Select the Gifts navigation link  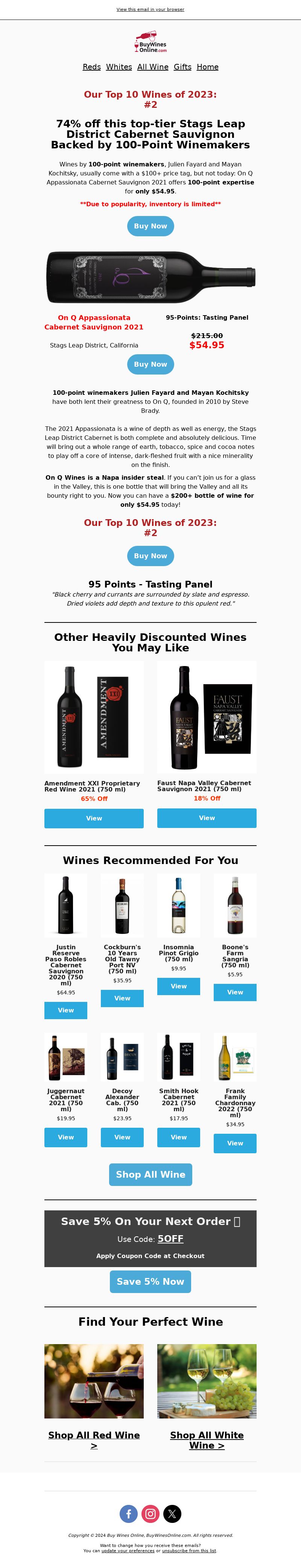click(182, 67)
